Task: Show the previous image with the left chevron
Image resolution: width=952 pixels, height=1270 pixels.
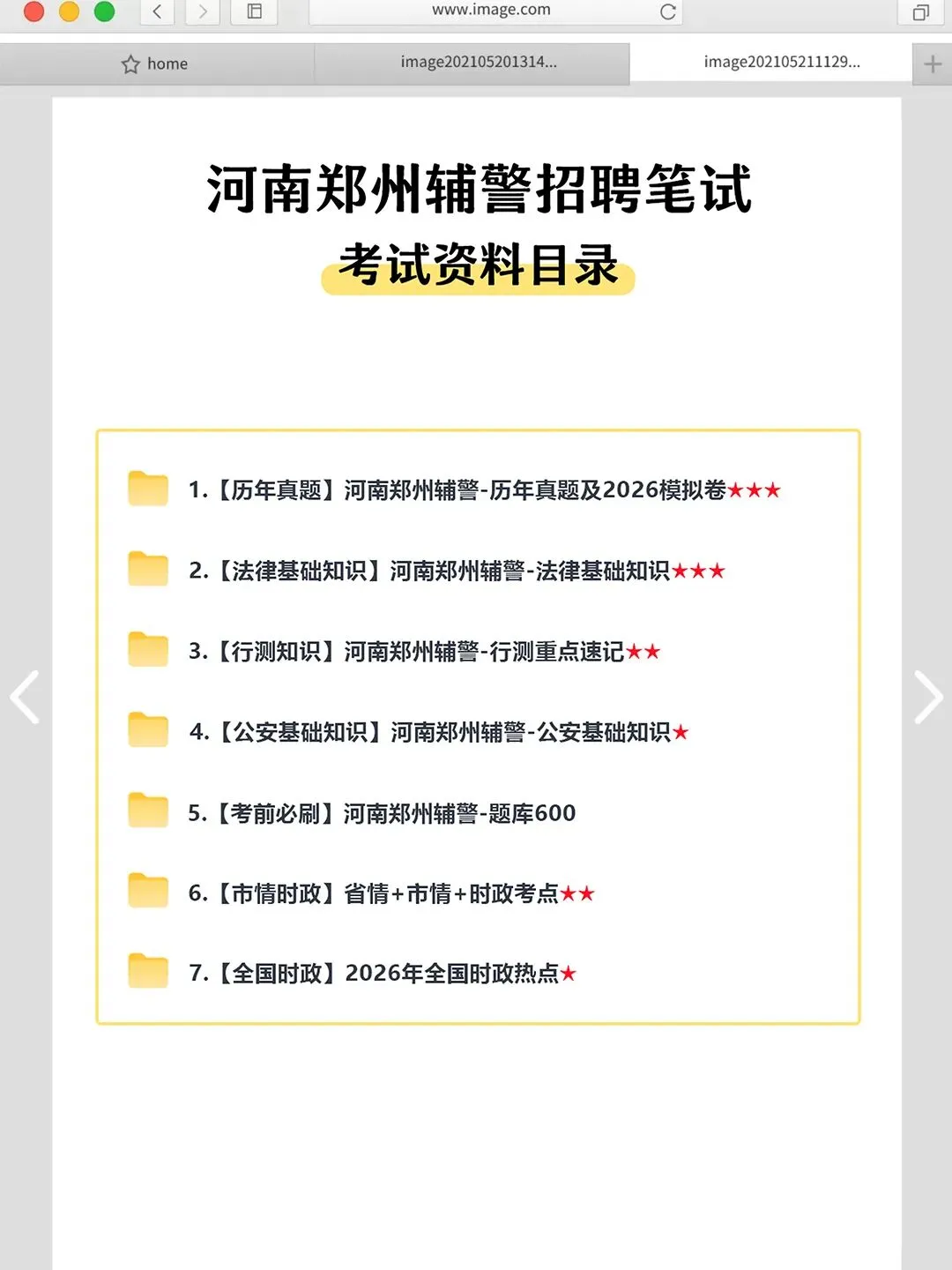Action: coord(25,697)
